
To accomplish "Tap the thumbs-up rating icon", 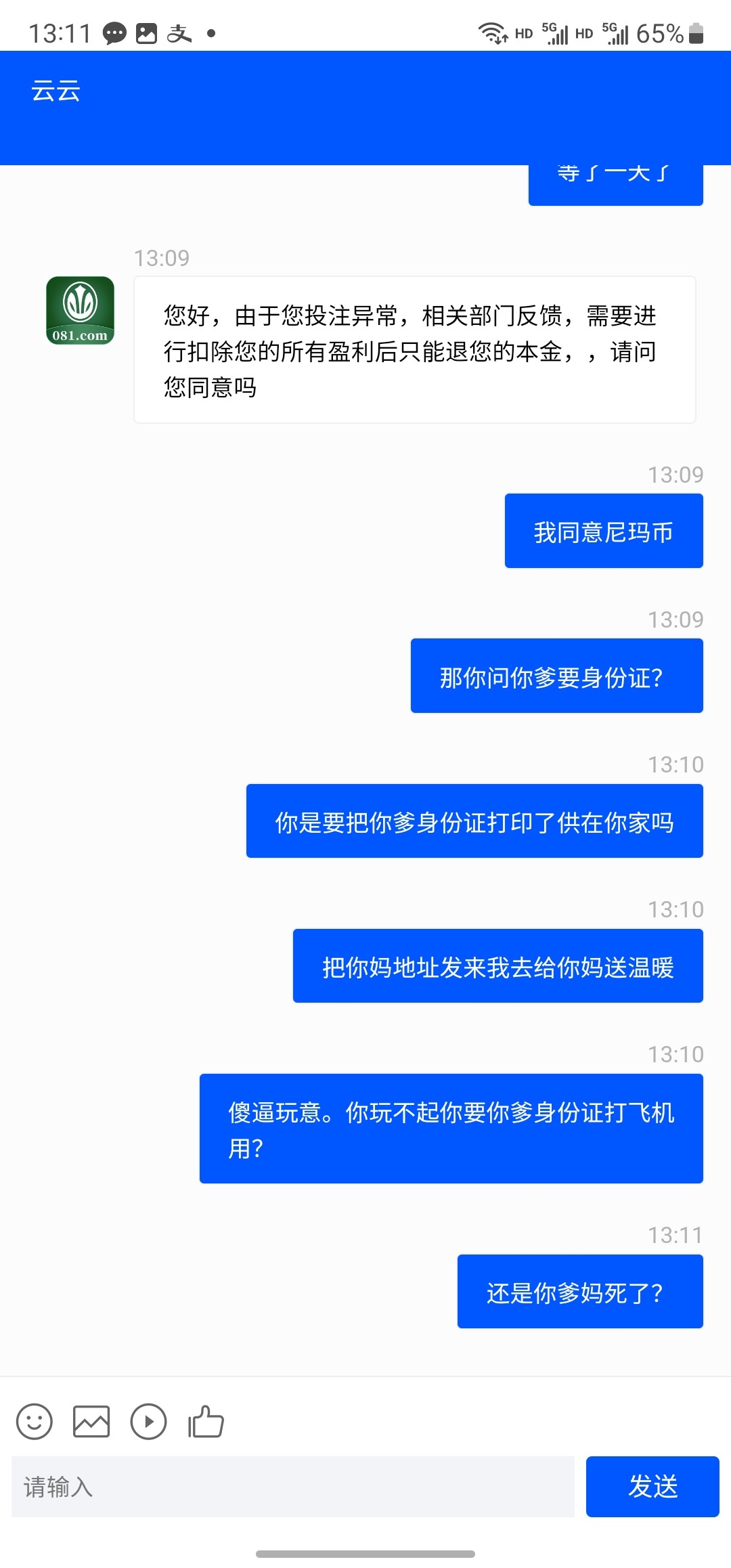I will (206, 1421).
